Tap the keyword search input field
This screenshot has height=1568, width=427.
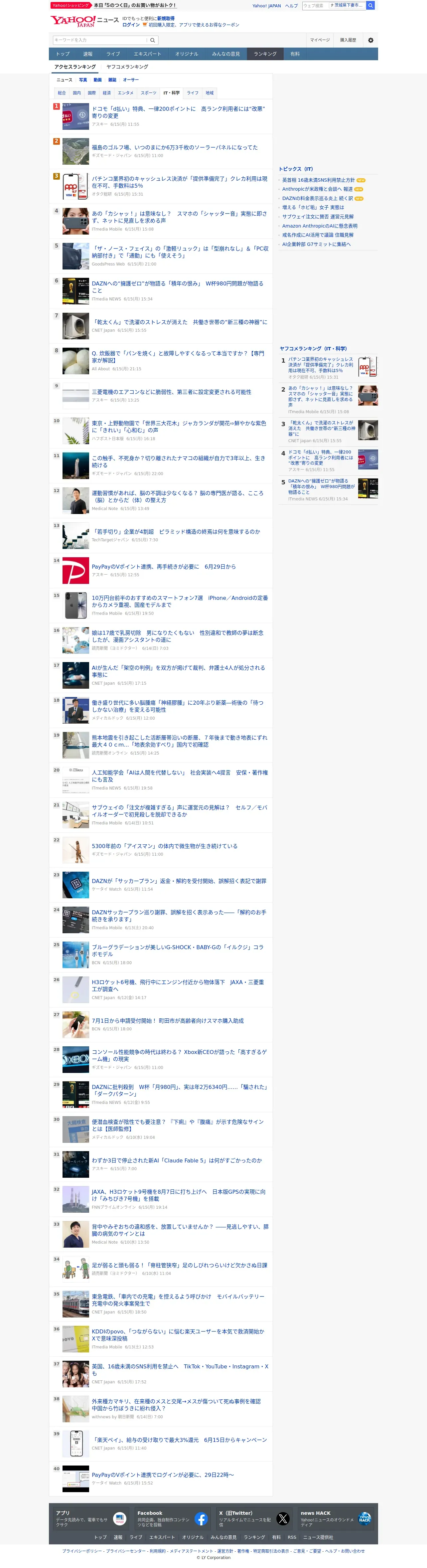point(100,40)
